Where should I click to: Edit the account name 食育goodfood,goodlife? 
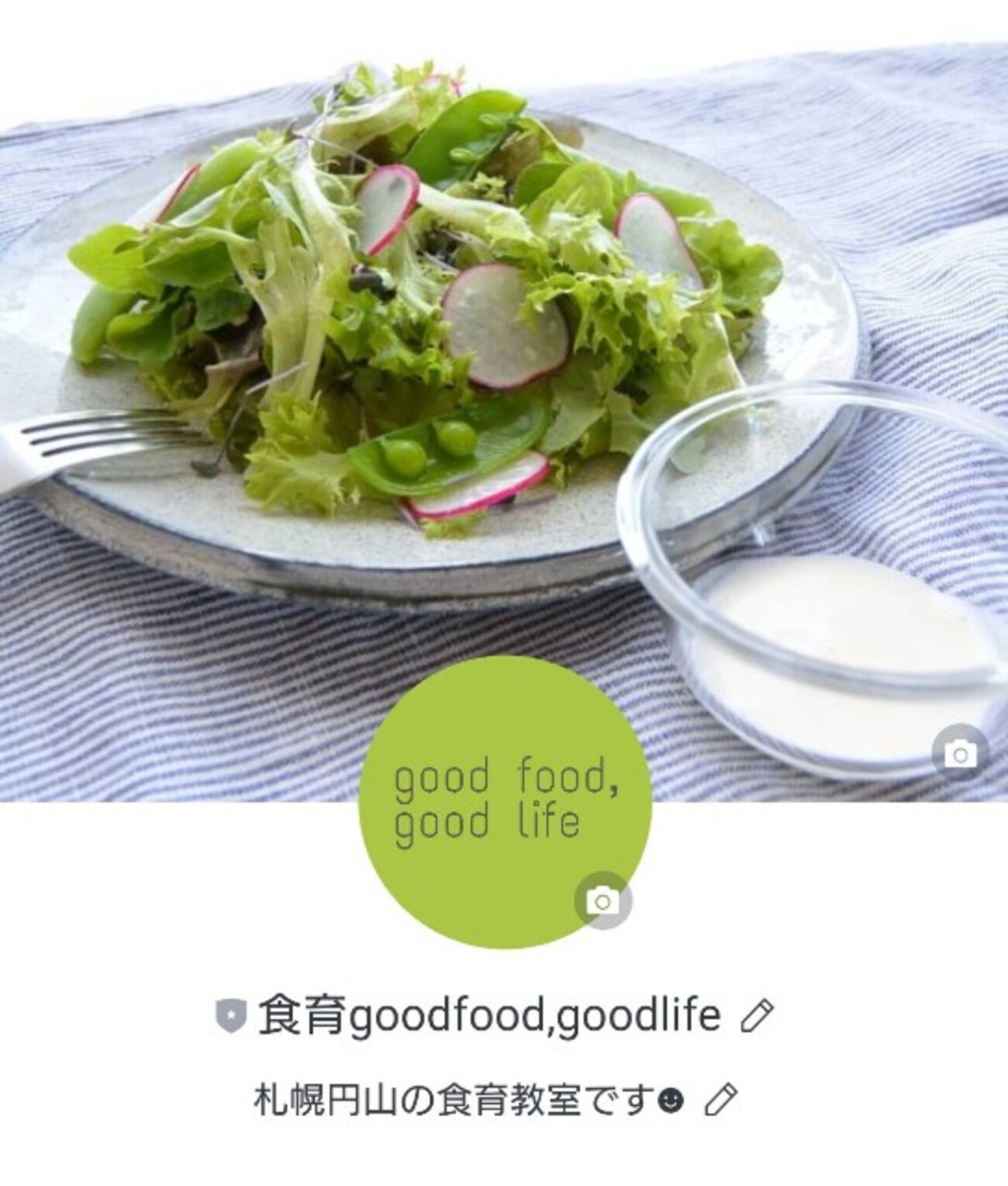coord(757,1015)
